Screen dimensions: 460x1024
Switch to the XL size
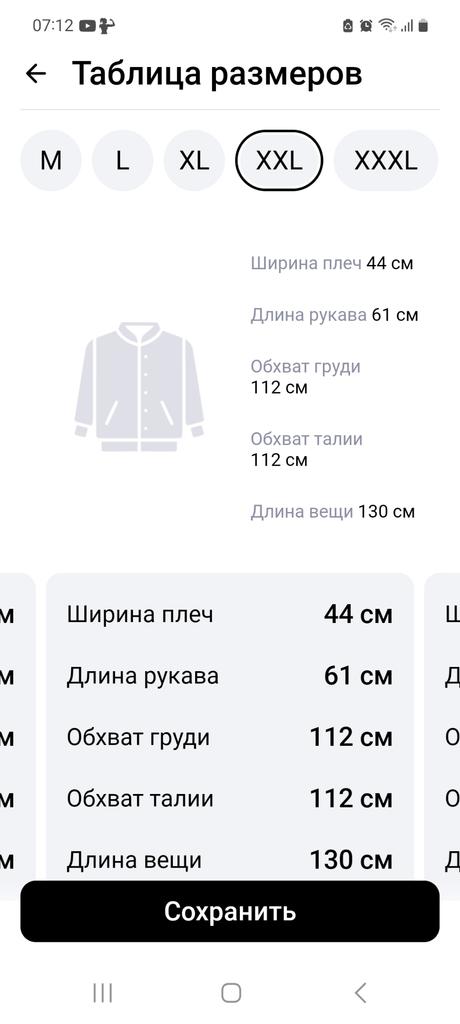pyautogui.click(x=194, y=161)
